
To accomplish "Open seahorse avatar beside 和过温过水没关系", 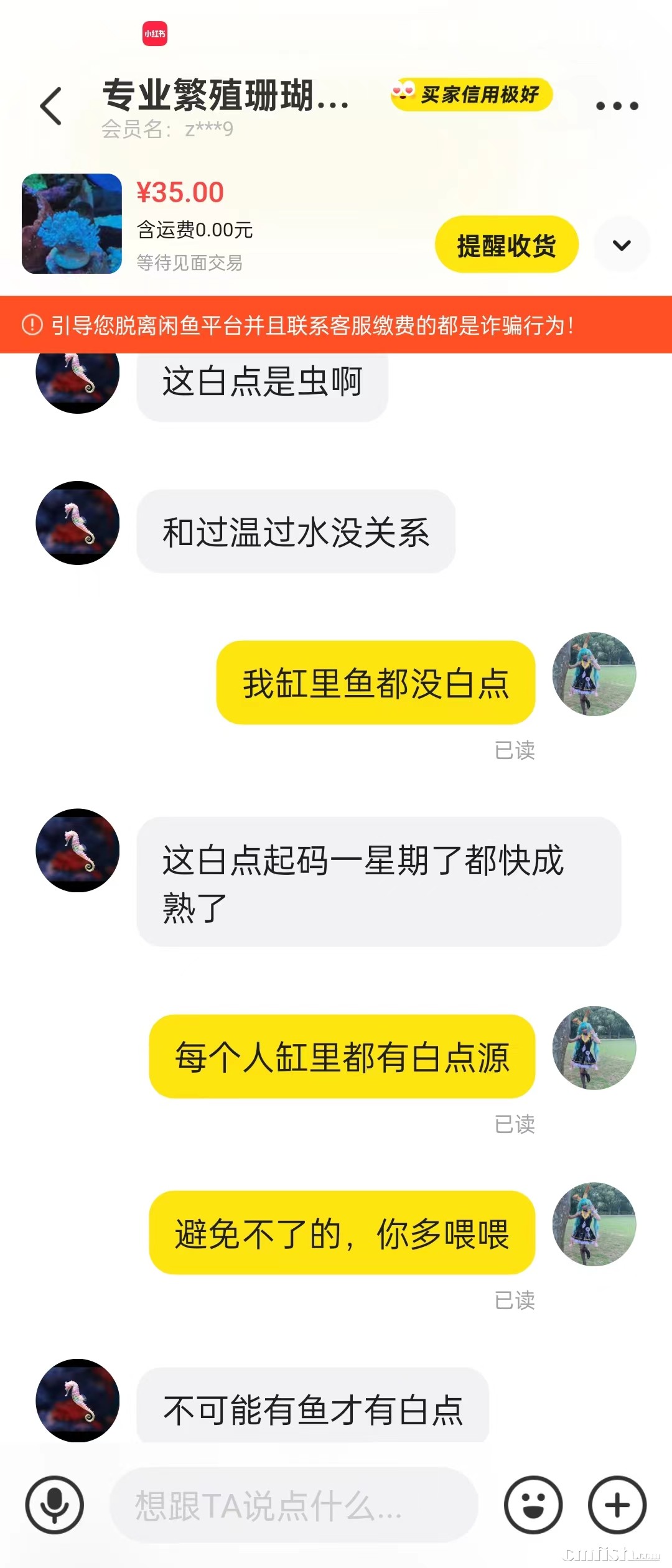I will [78, 523].
